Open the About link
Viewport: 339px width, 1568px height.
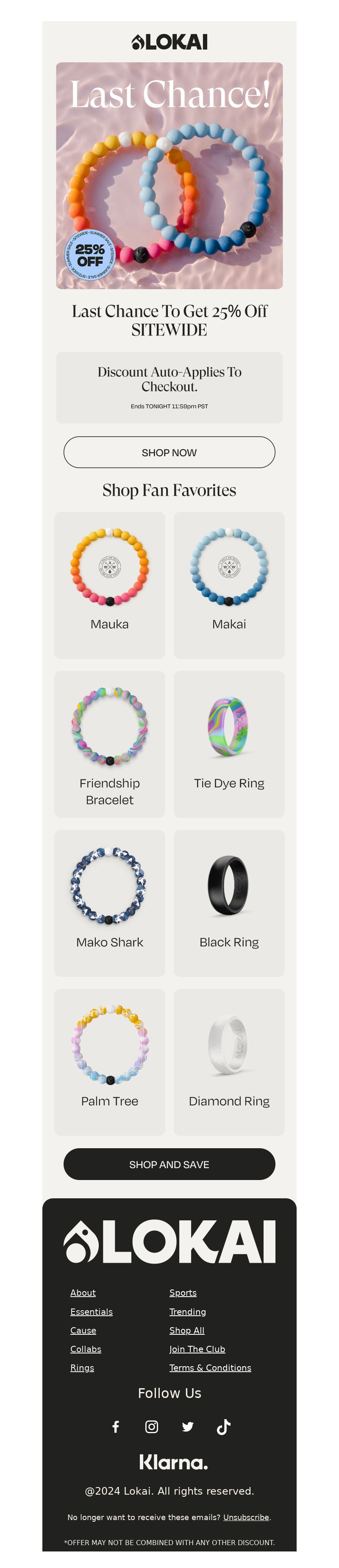pos(83,1292)
